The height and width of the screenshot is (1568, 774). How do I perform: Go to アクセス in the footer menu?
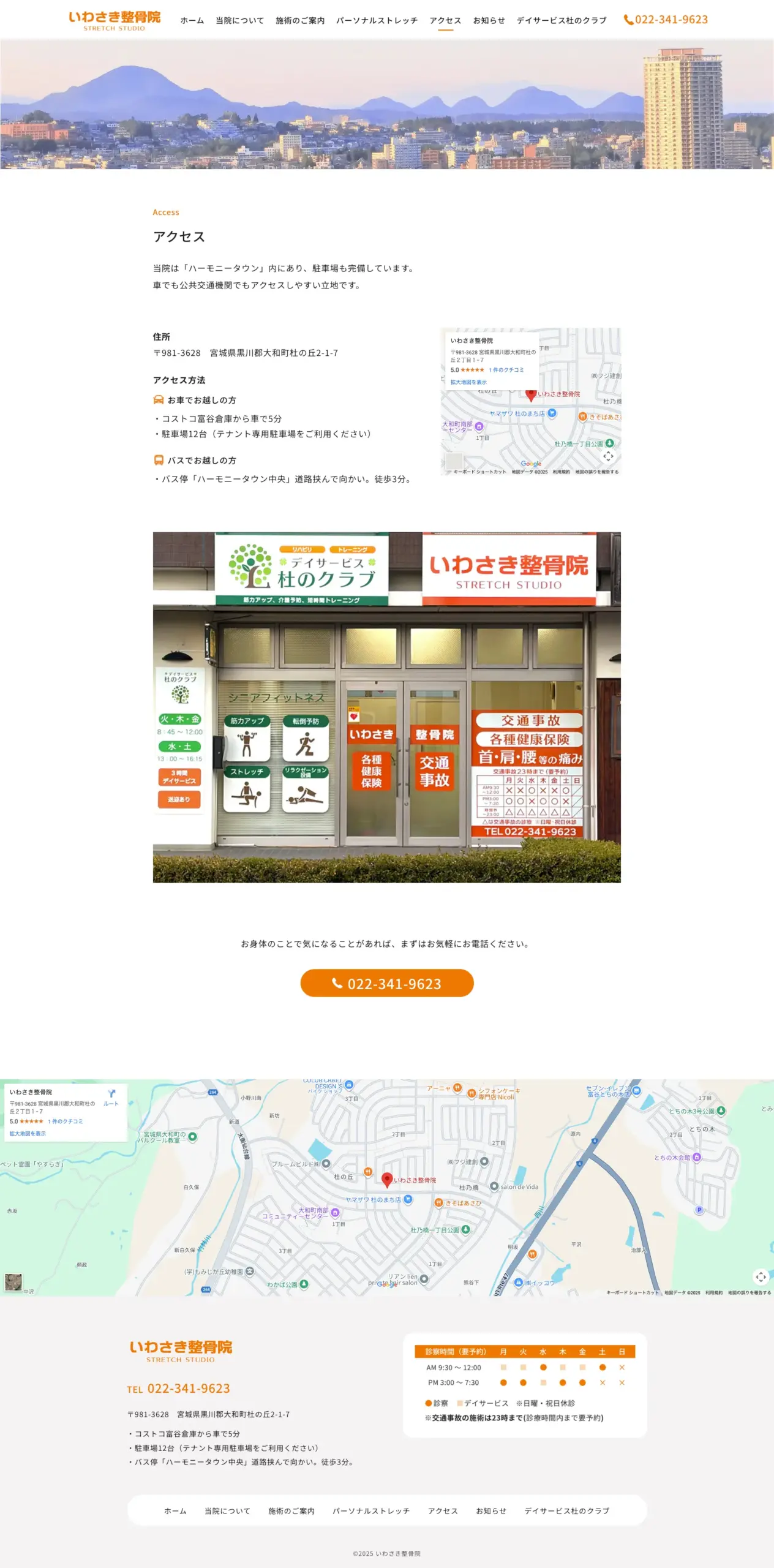[443, 1511]
